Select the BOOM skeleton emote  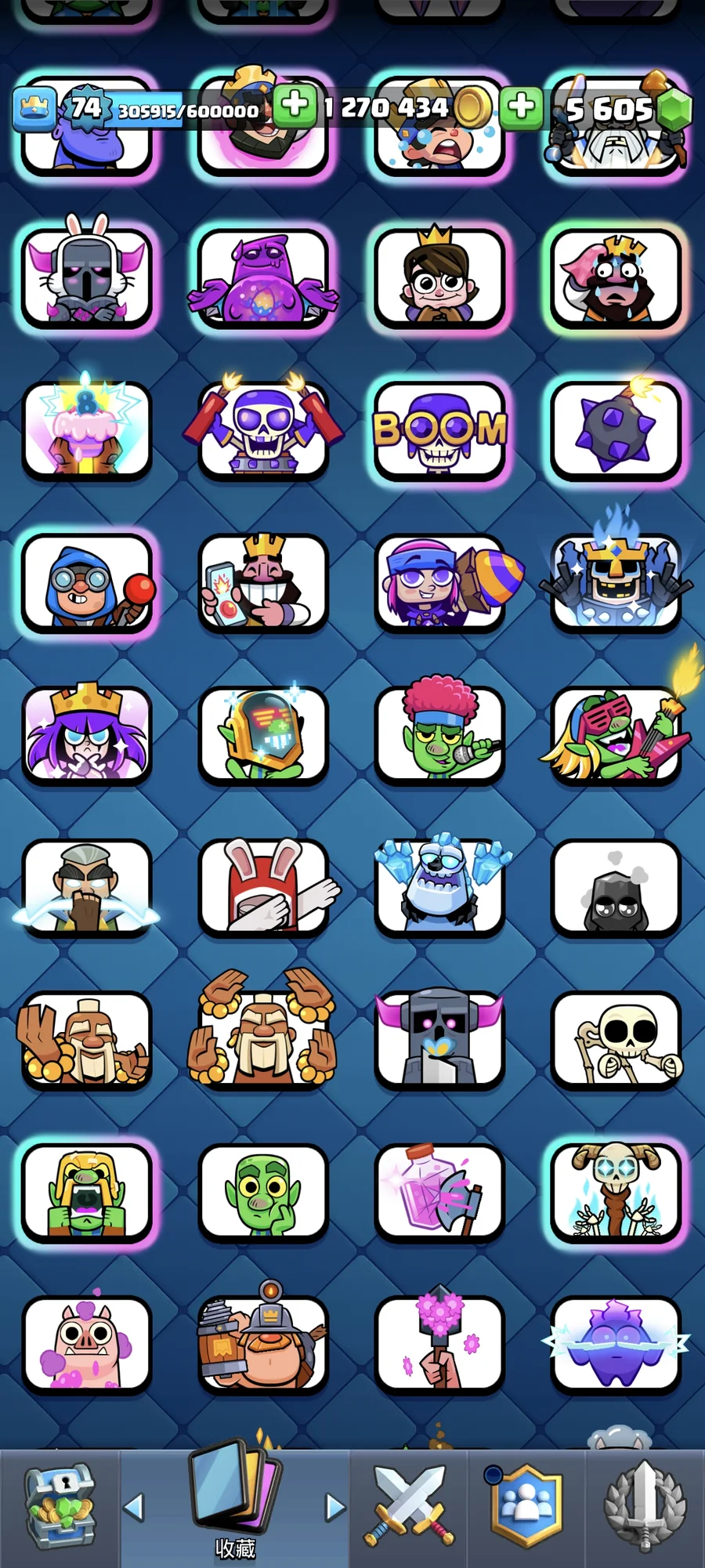439,431
